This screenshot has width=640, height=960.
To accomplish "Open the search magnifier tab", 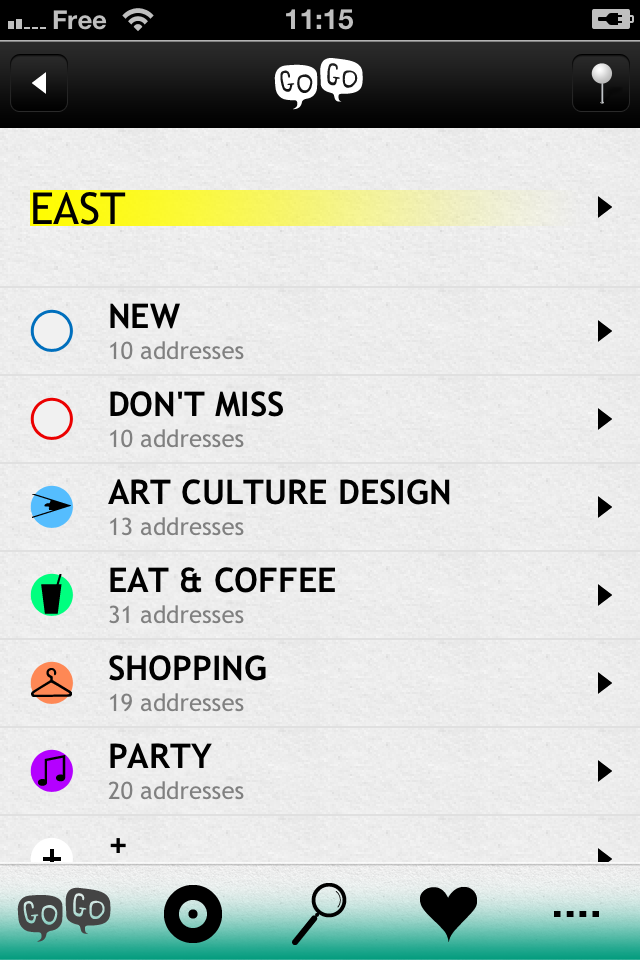I will click(x=320, y=914).
